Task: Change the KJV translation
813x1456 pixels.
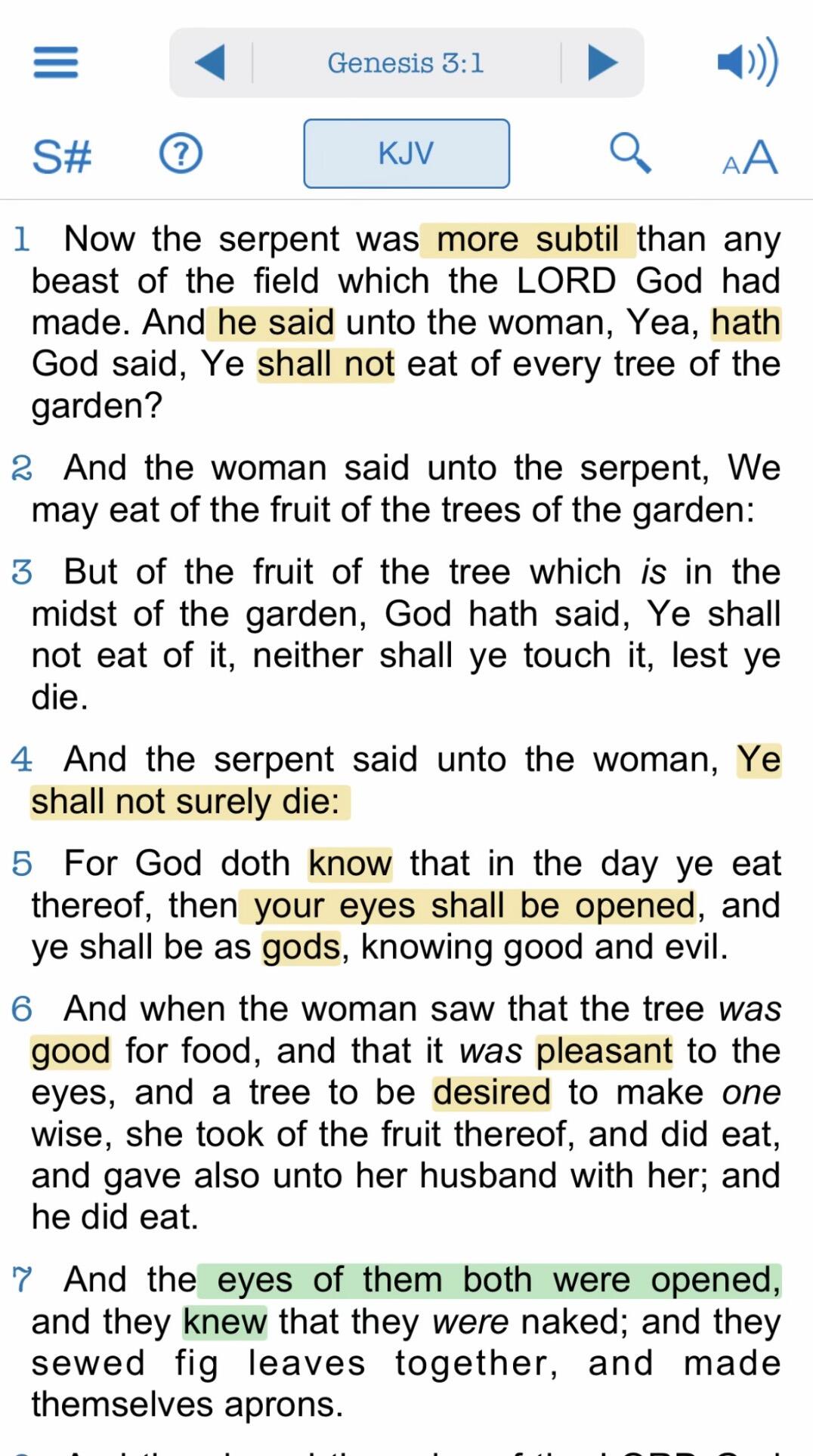Action: click(406, 153)
